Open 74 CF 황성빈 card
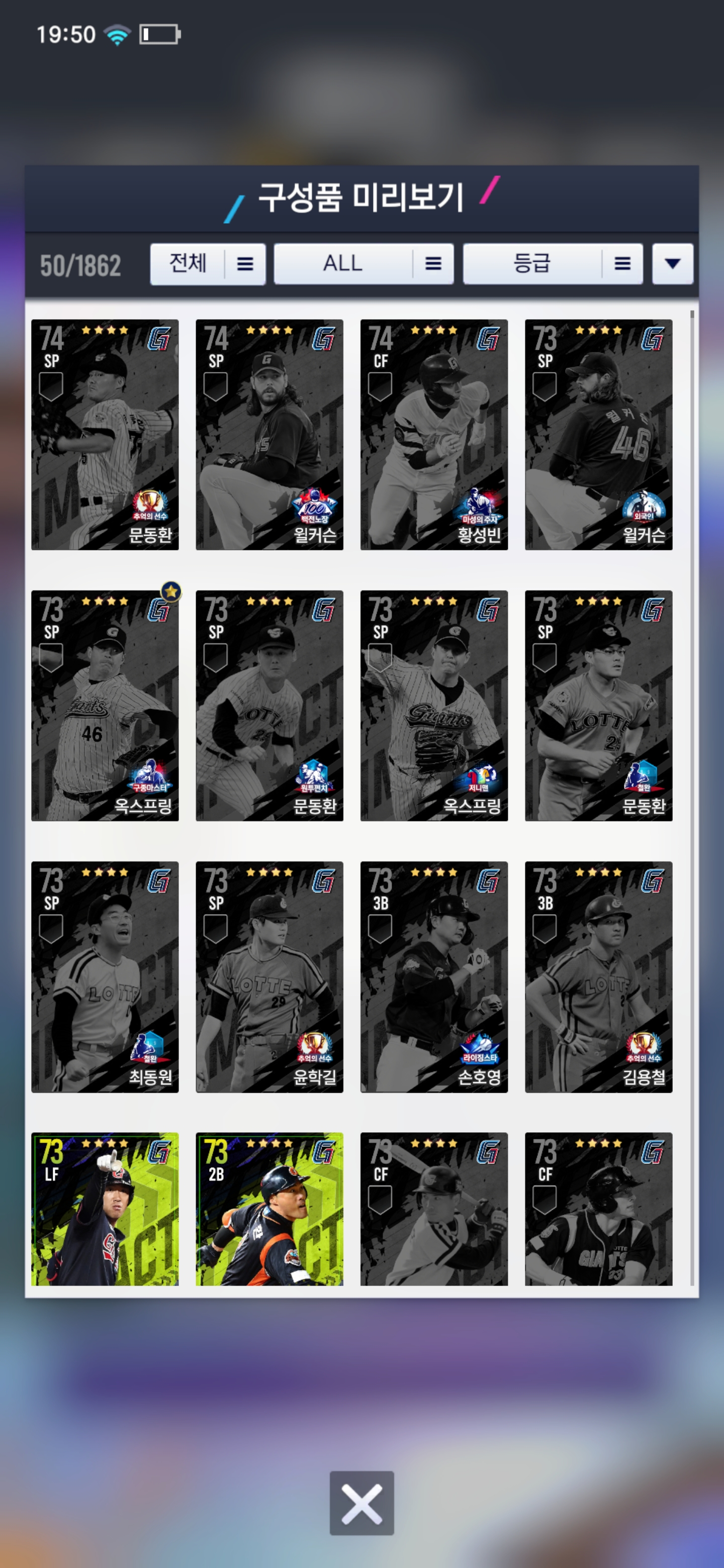The image size is (724, 1568). coord(433,434)
